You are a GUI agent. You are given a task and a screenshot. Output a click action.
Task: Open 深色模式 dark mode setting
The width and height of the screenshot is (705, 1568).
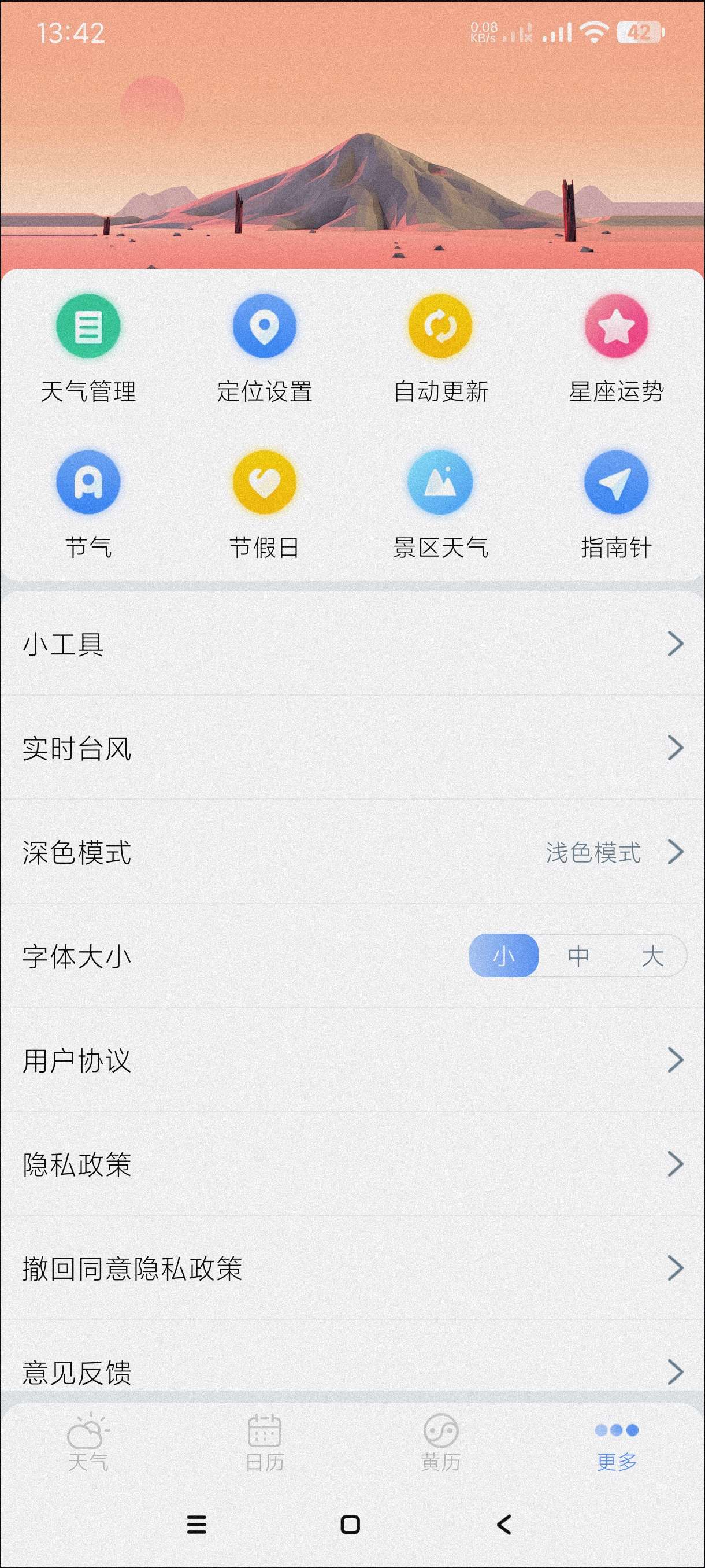tap(352, 852)
